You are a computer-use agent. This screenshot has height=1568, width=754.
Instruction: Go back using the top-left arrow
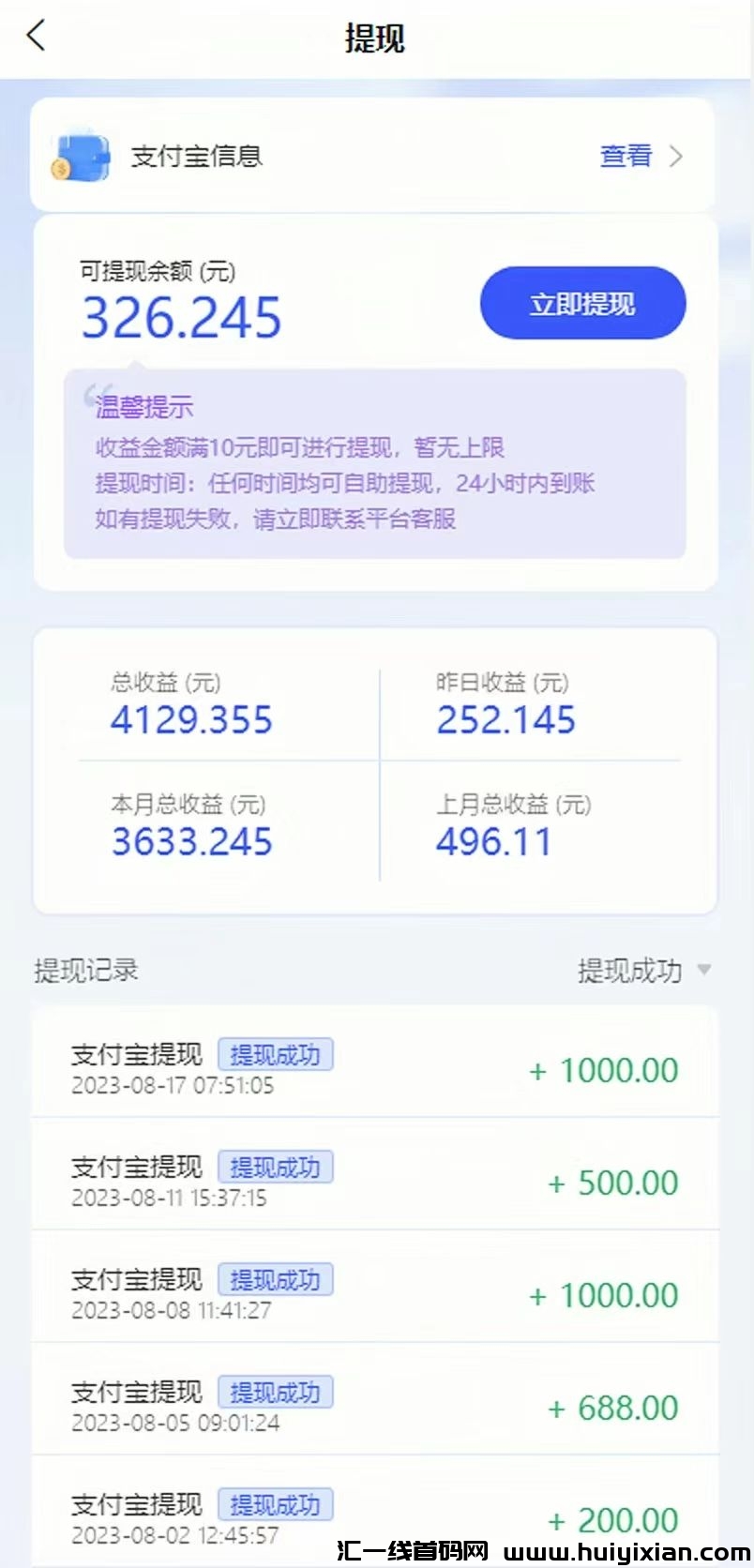click(x=36, y=37)
